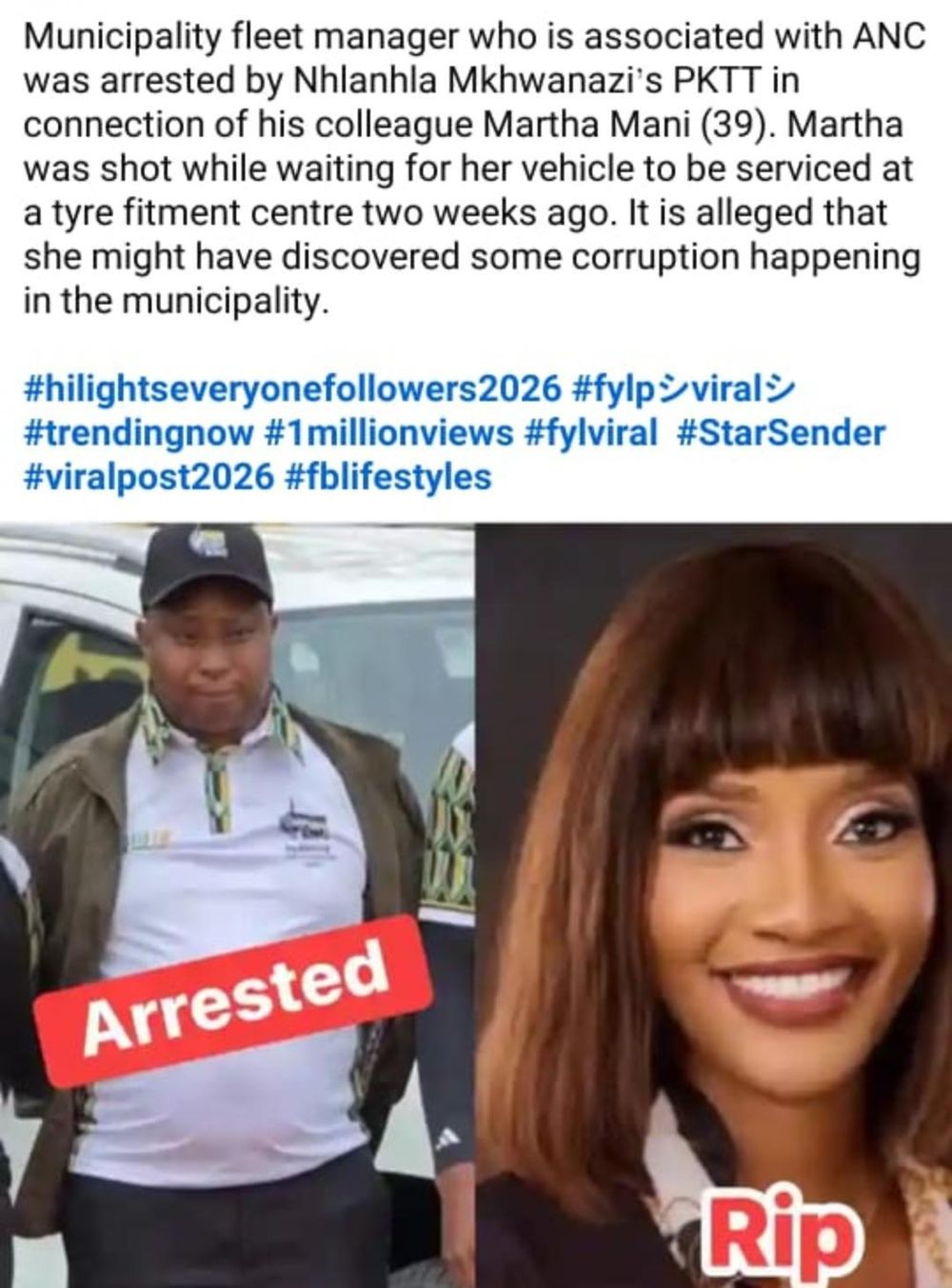Tap the #trendingnow hashtag
Image resolution: width=952 pixels, height=1288 pixels.
pyautogui.click(x=137, y=432)
